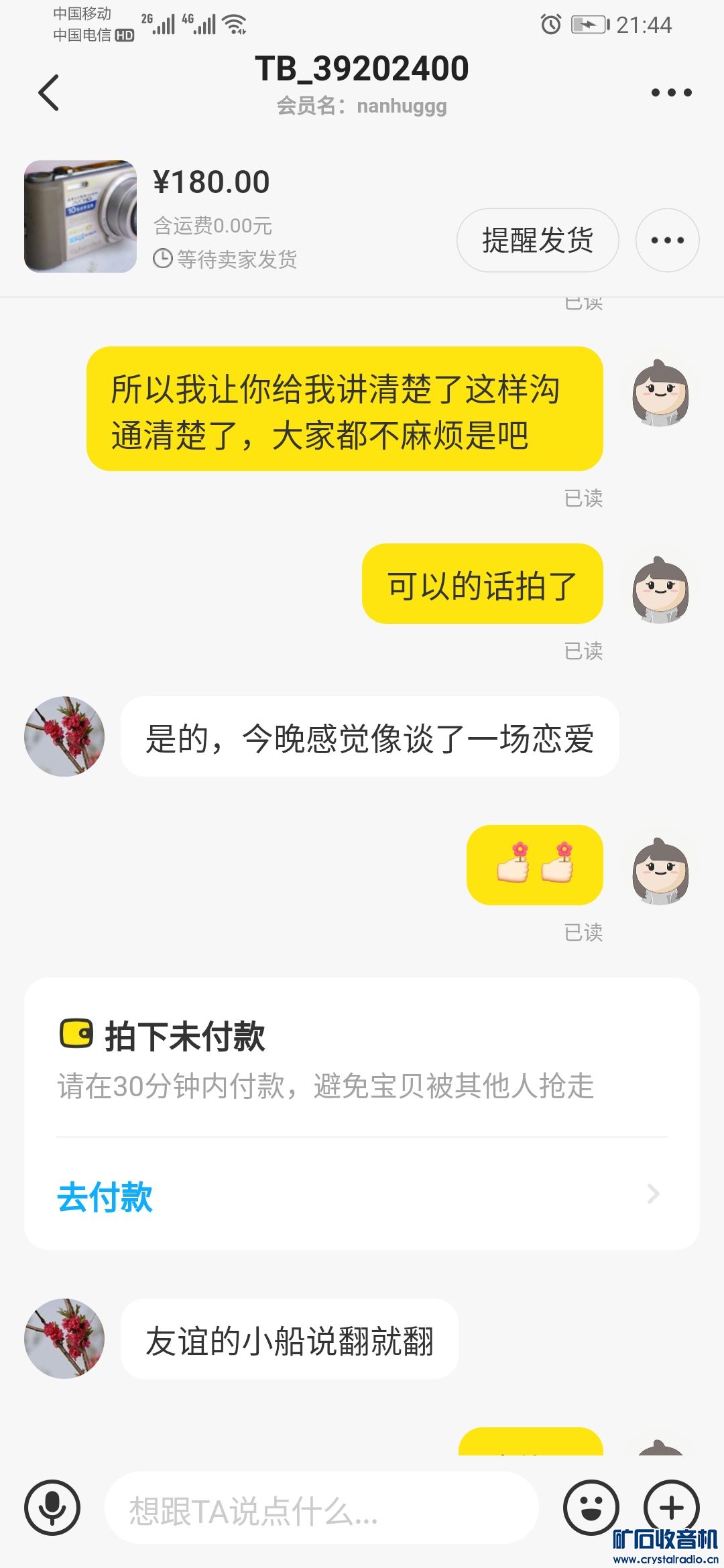Open the plus attachment menu
Screen dimensions: 724x1568
(x=671, y=1507)
